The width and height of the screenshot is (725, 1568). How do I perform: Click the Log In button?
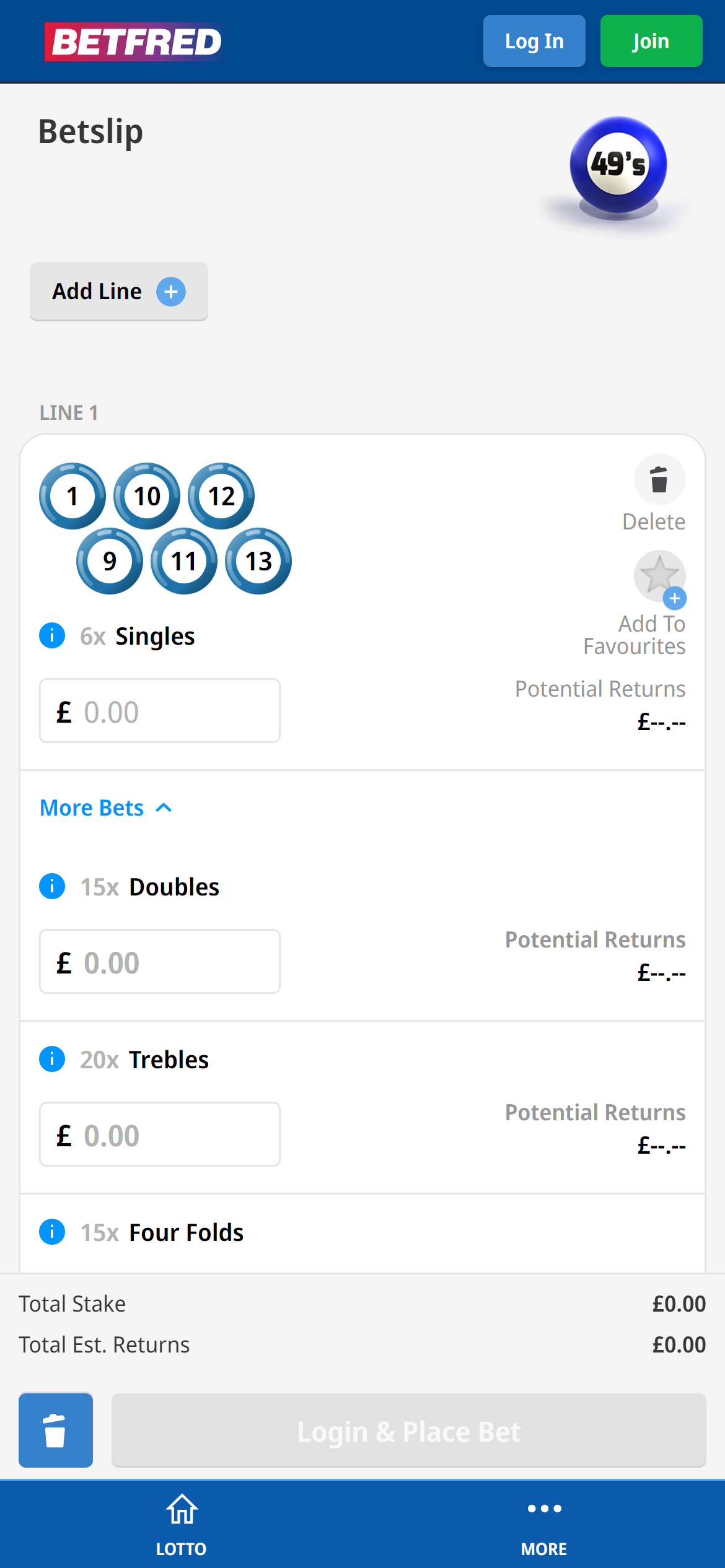pyautogui.click(x=534, y=41)
